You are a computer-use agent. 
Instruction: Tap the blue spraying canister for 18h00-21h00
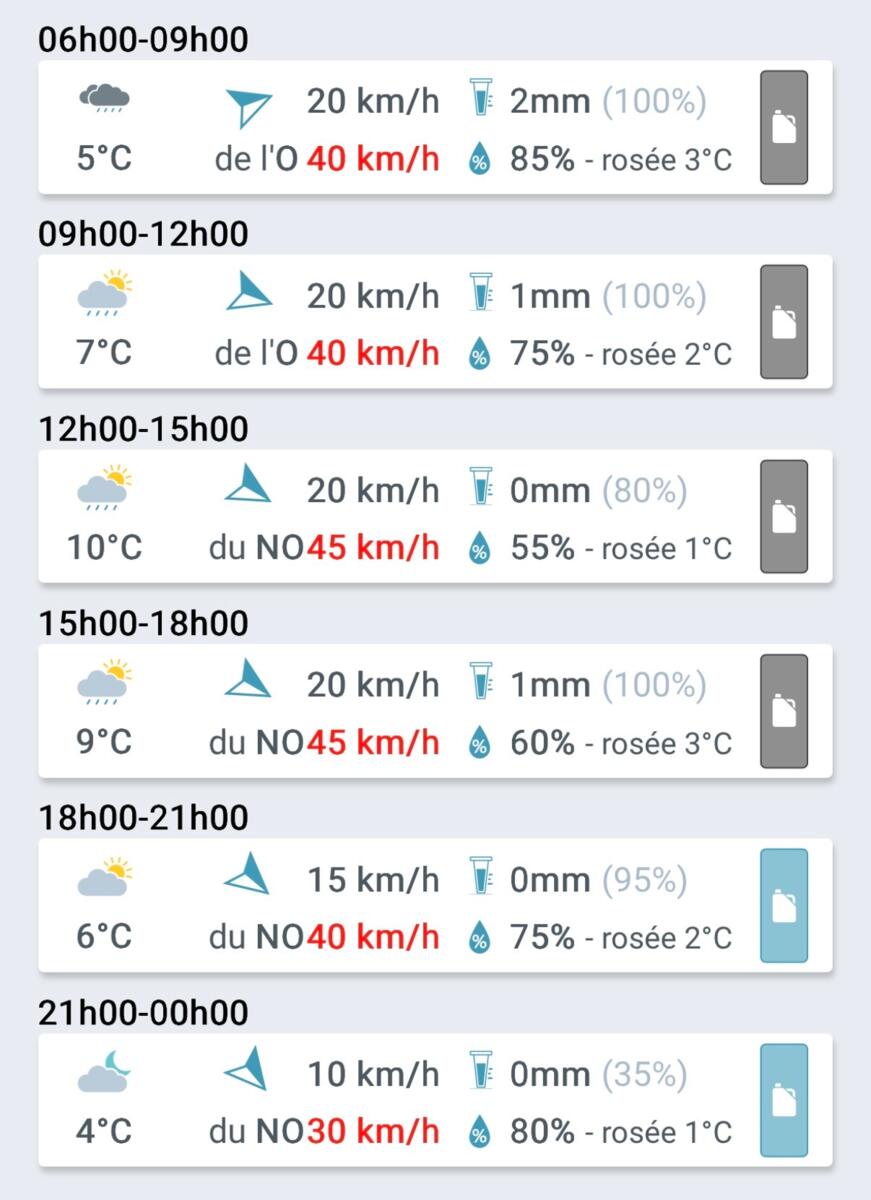[x=784, y=905]
